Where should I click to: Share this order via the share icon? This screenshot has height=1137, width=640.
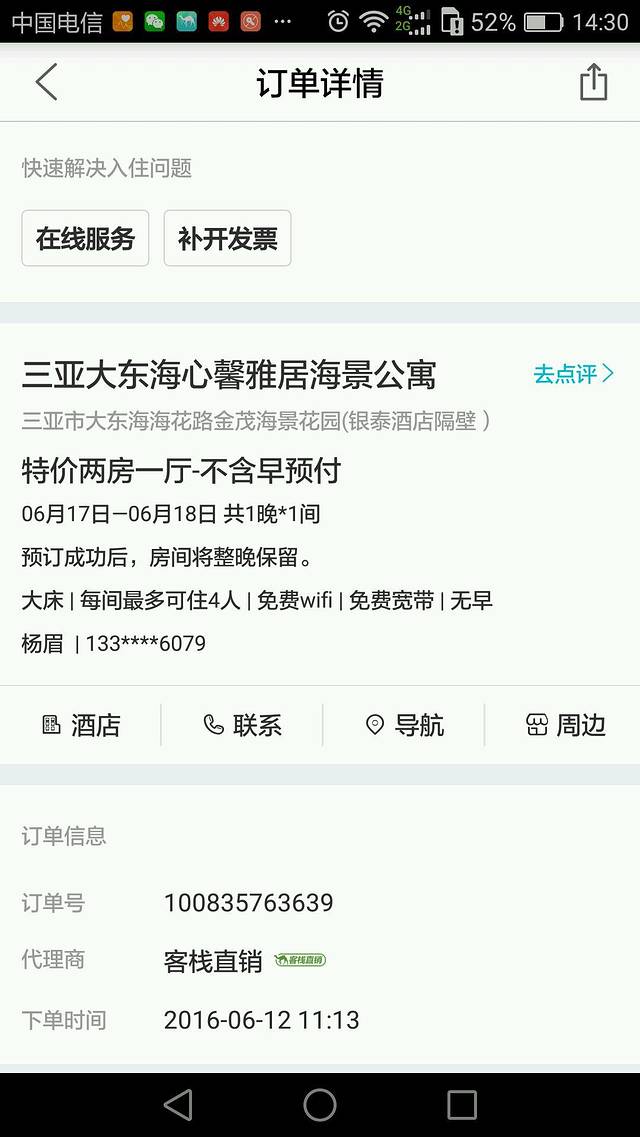pos(593,82)
